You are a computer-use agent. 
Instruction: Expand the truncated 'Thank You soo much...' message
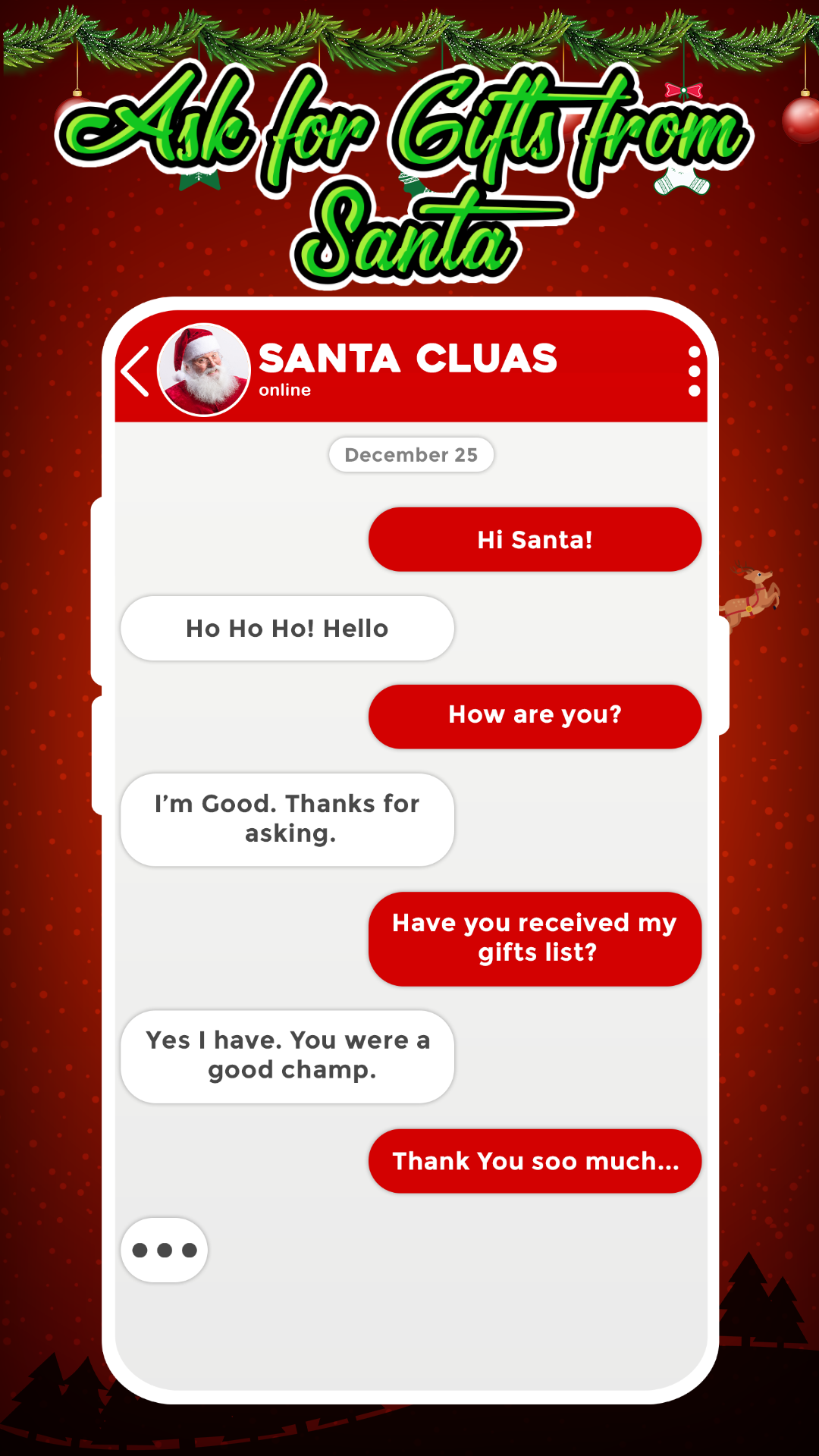535,1161
